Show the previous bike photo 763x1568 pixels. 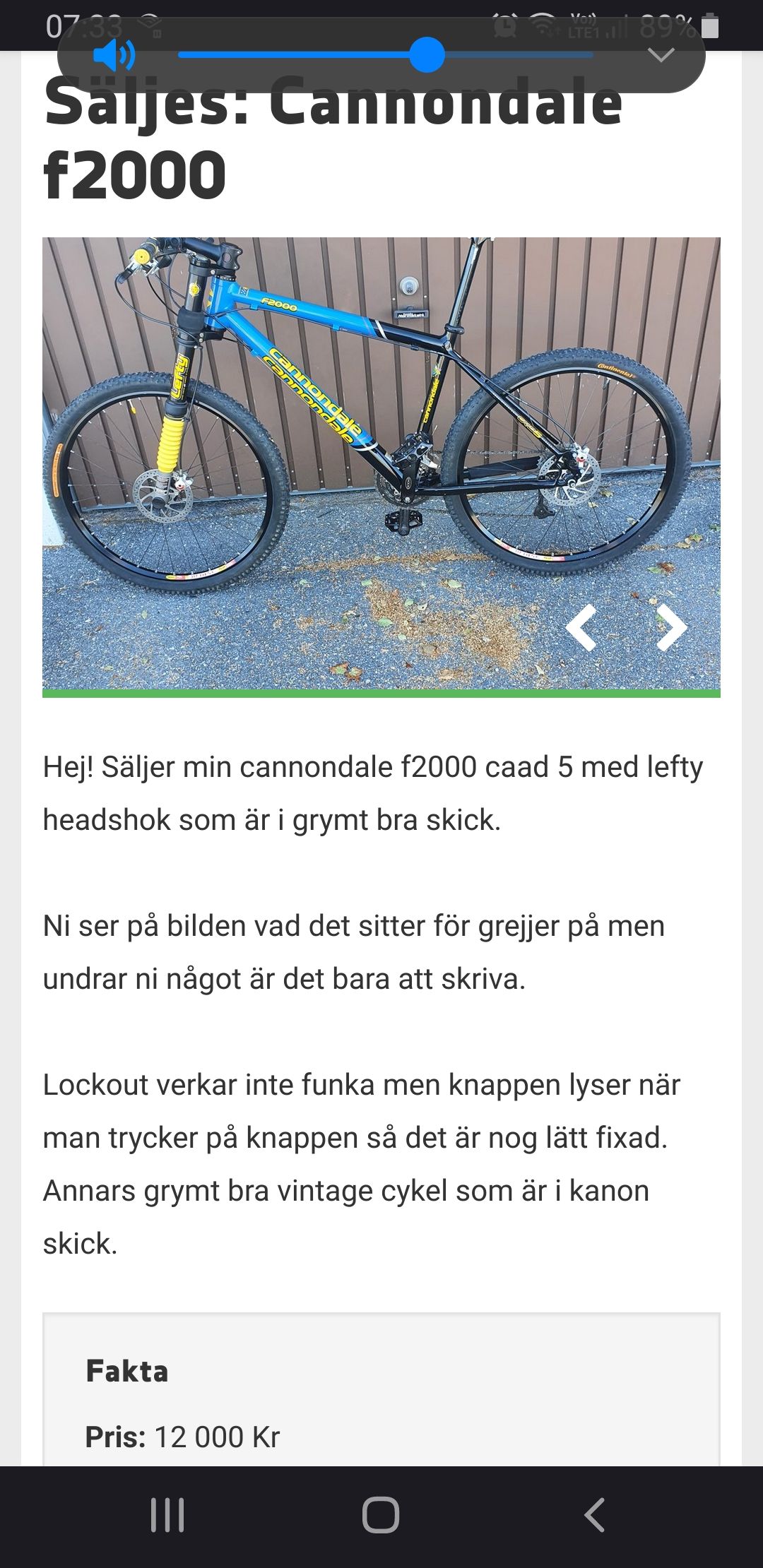[x=581, y=626]
